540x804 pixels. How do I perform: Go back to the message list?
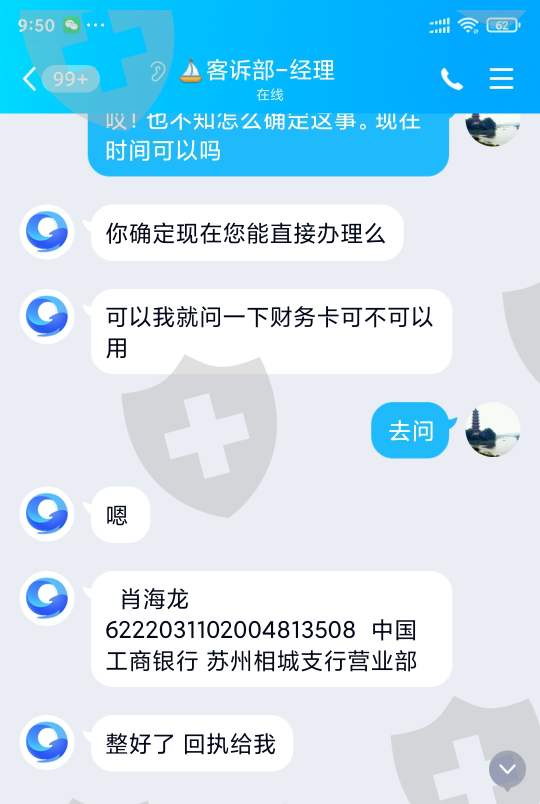pyautogui.click(x=30, y=79)
